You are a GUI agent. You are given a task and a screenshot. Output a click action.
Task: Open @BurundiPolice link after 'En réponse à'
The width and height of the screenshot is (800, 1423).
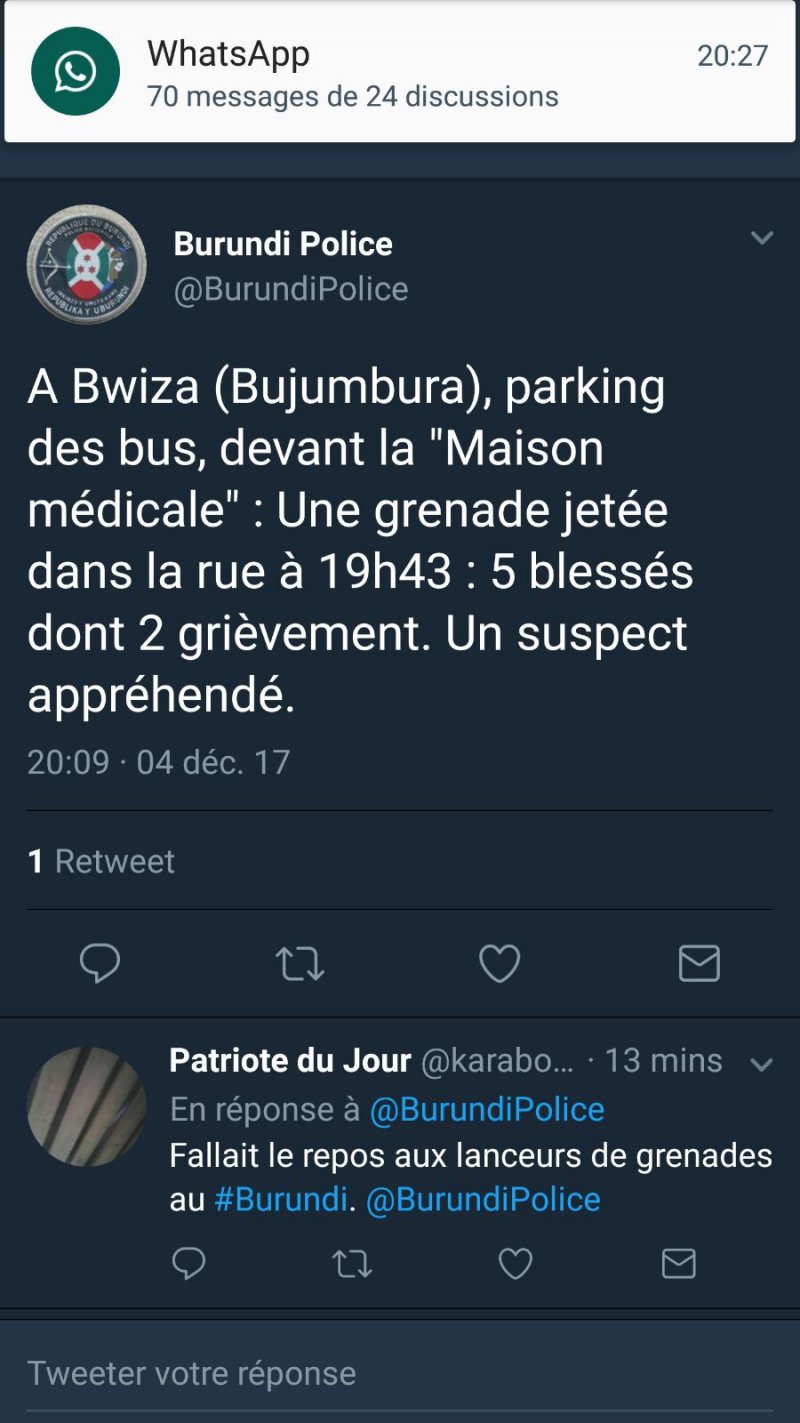click(x=487, y=1109)
